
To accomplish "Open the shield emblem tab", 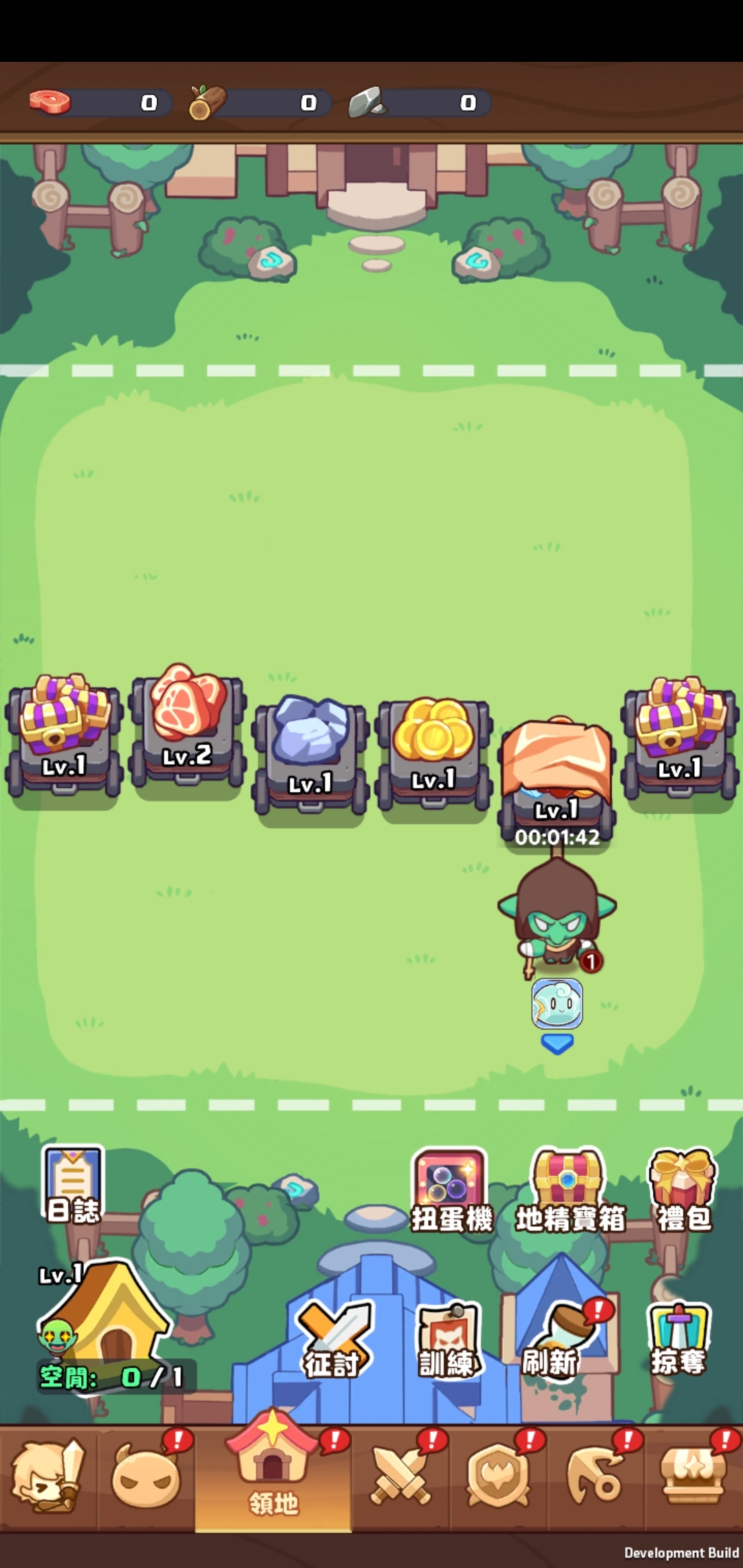I will point(498,1477).
